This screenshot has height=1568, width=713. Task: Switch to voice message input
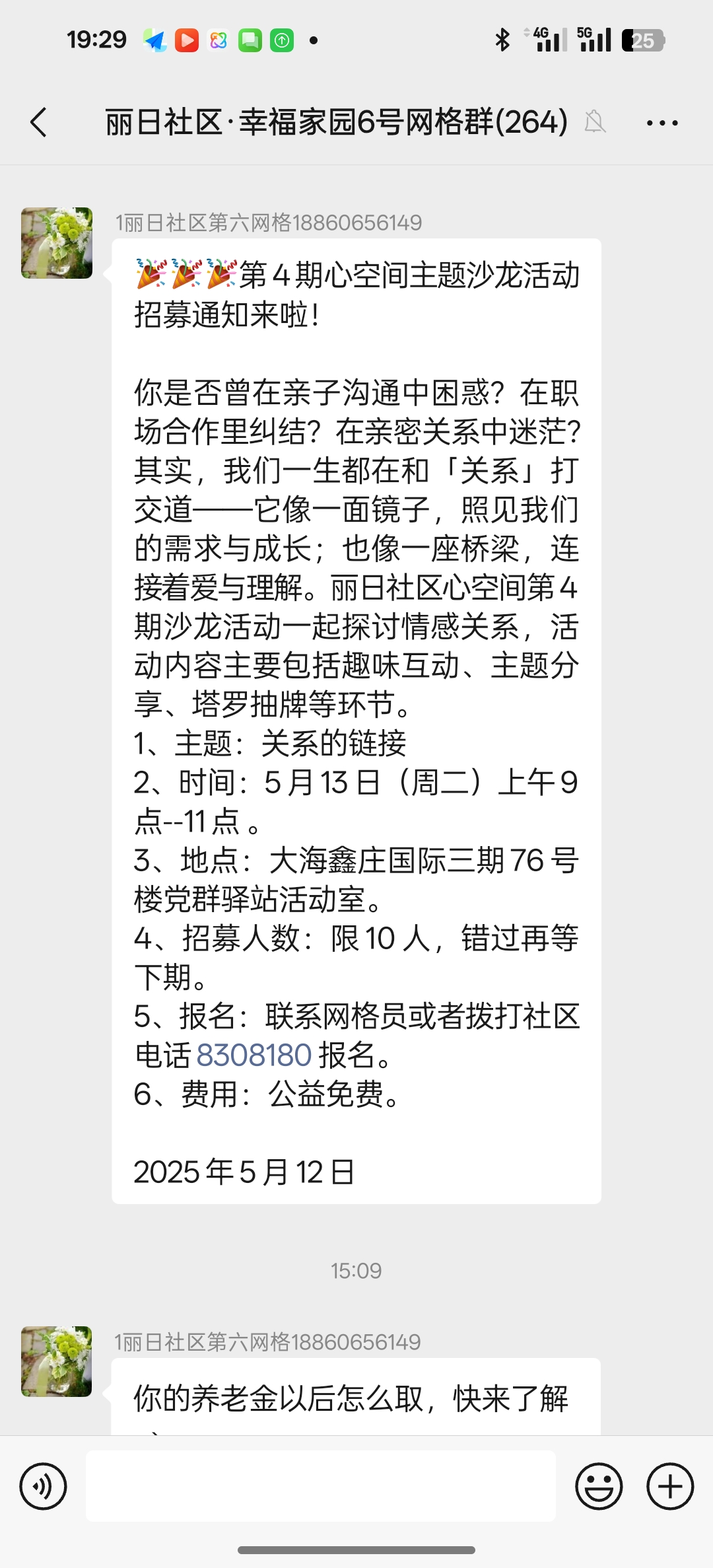point(44,1487)
